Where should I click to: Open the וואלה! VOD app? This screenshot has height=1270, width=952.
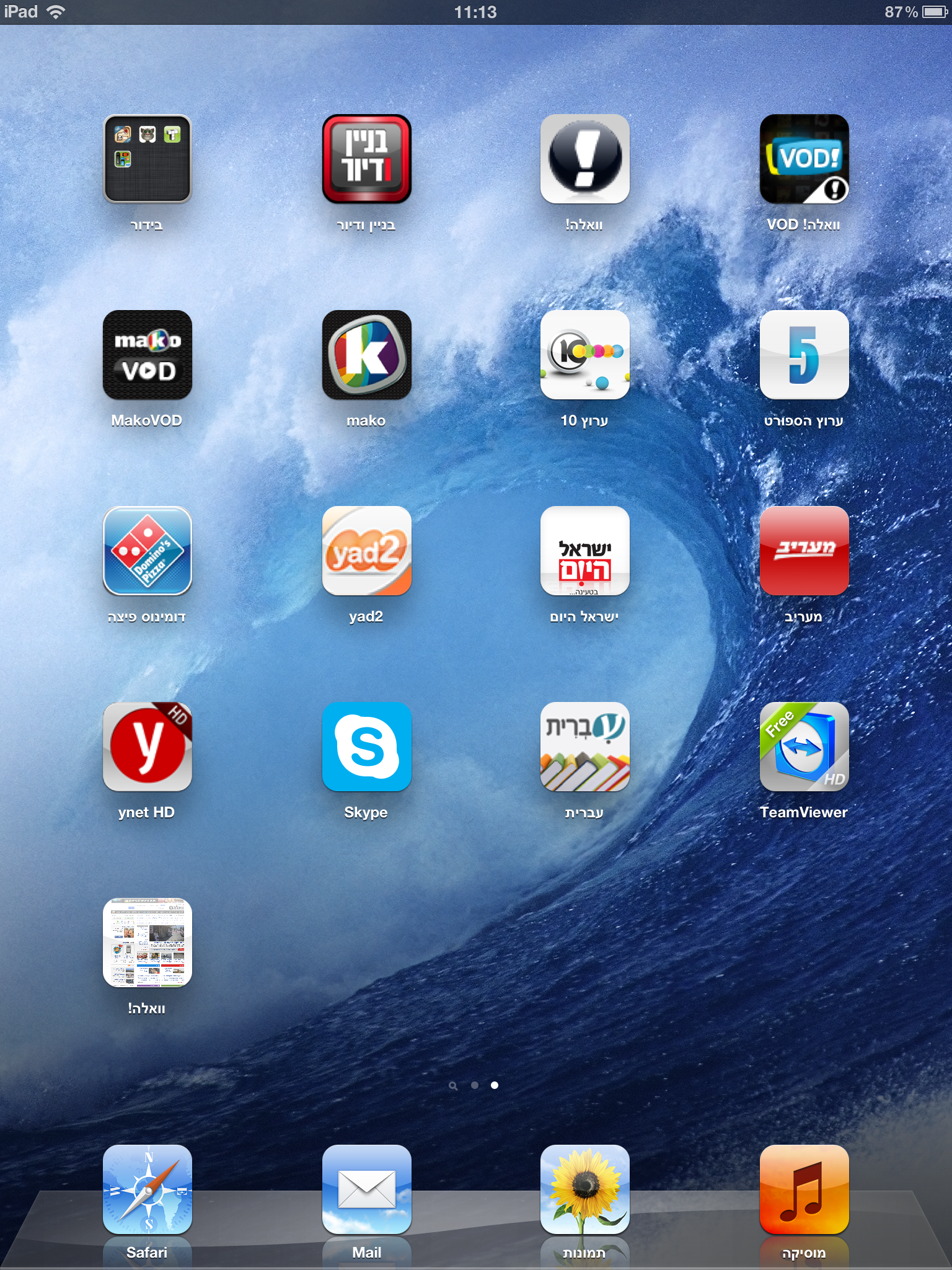point(804,159)
